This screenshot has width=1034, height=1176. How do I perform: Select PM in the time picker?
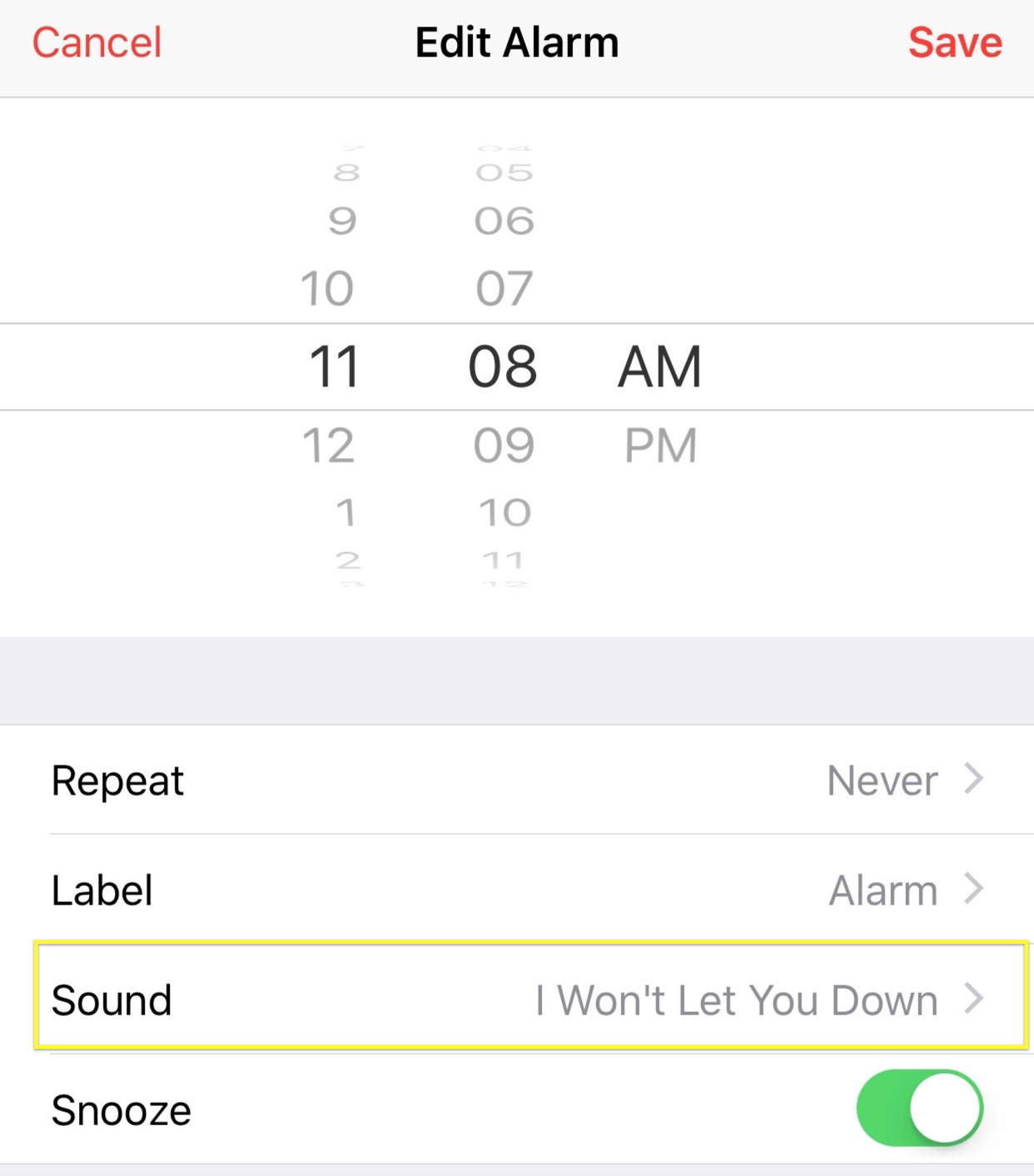tap(660, 446)
